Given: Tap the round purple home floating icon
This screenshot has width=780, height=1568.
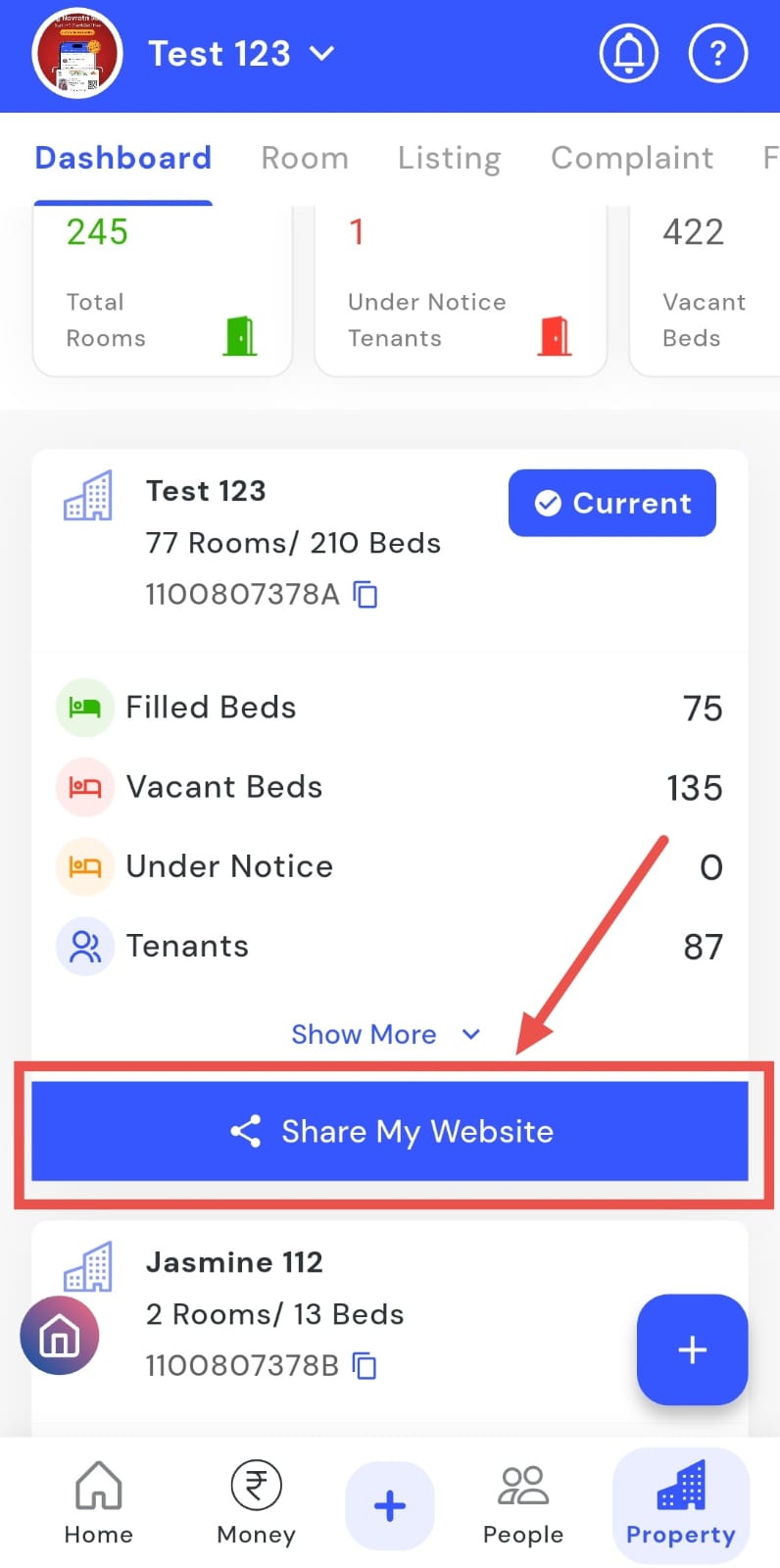Looking at the screenshot, I should point(60,1336).
